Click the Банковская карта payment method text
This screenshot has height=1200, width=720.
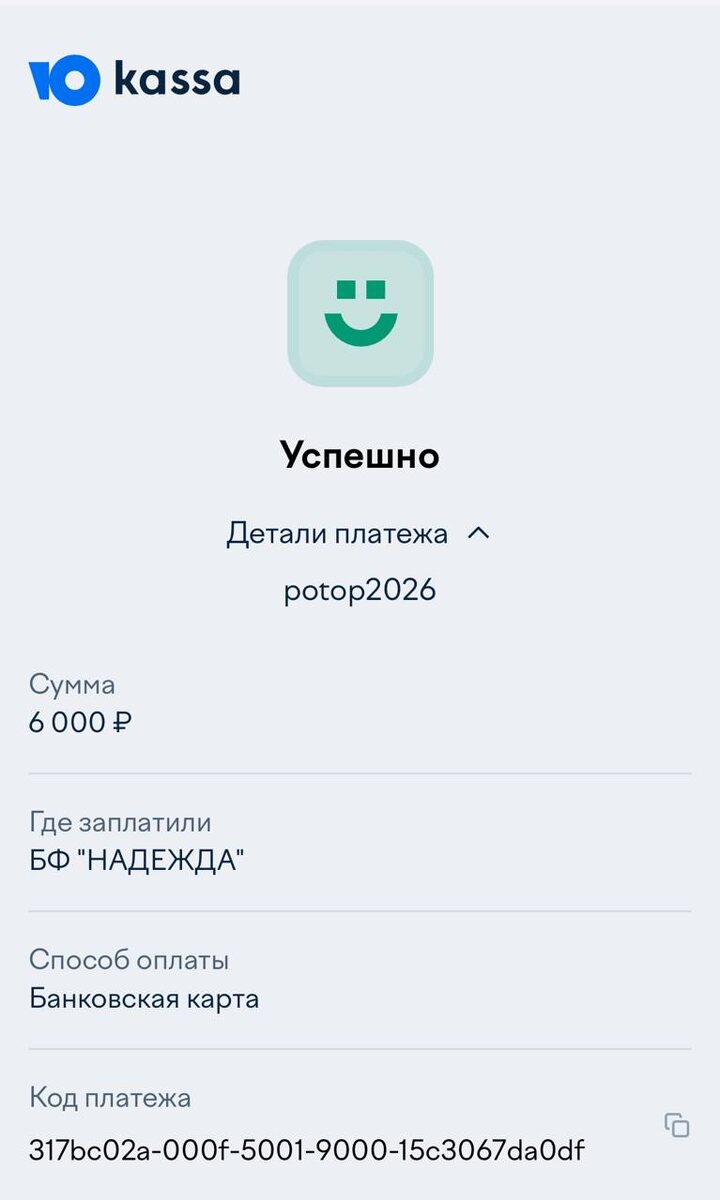pyautogui.click(x=145, y=997)
